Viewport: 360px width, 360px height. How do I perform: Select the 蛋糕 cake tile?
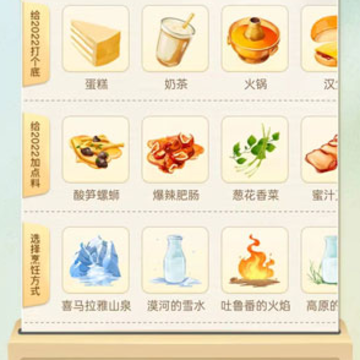[96, 38]
